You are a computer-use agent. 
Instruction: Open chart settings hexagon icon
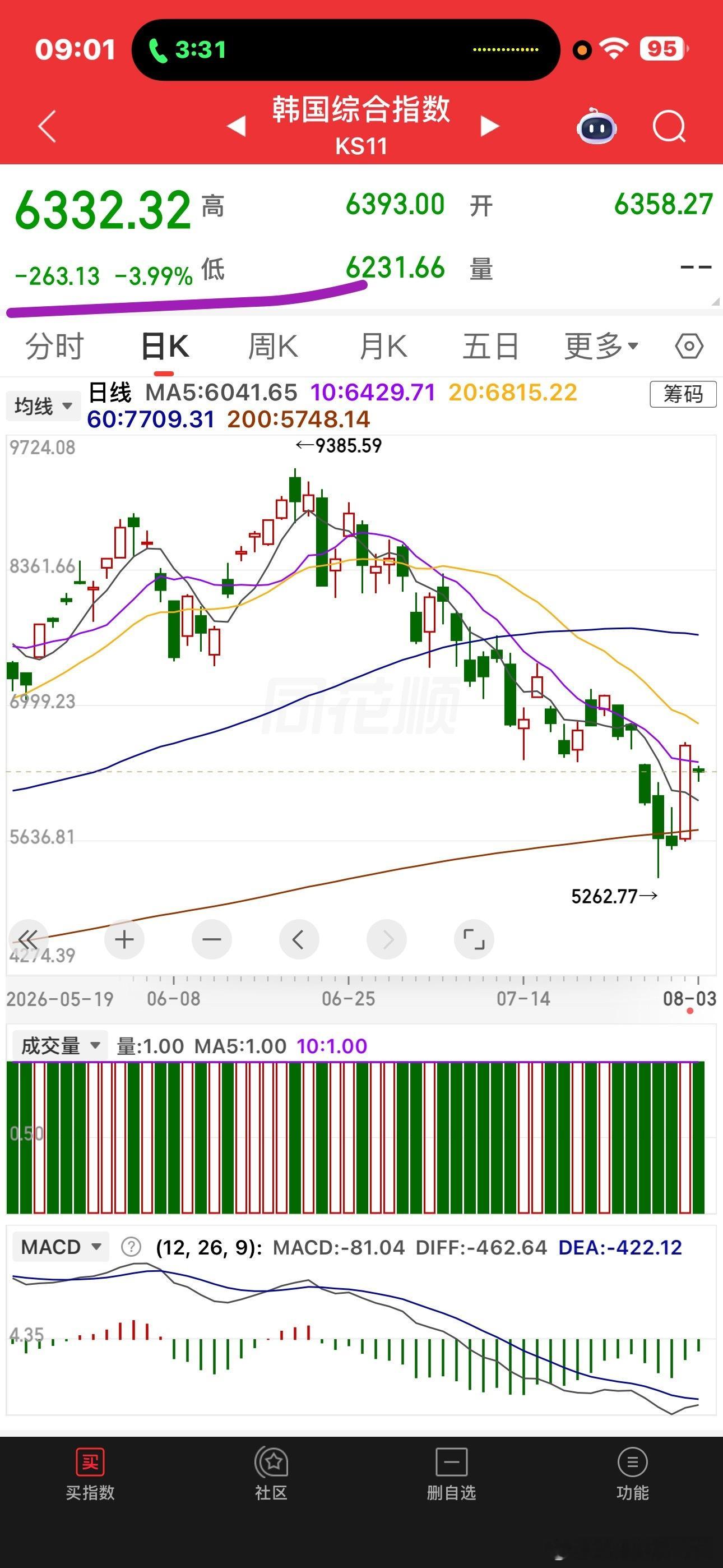pos(689,347)
